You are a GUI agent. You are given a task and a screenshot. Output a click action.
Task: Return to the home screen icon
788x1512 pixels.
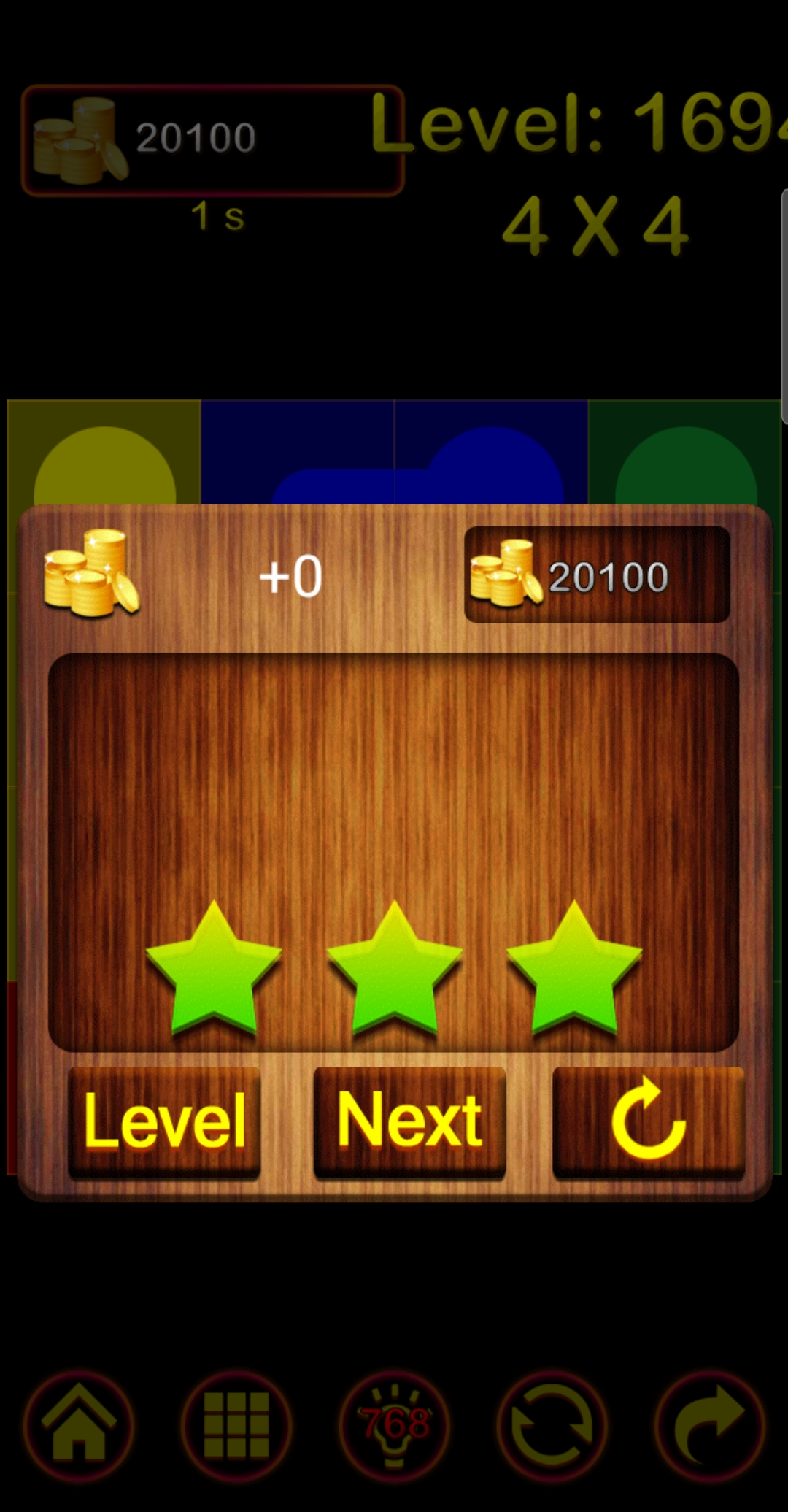79,1425
